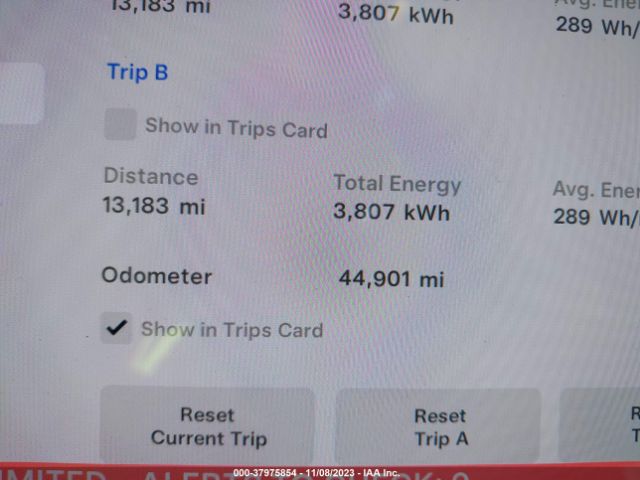The image size is (640, 480).
Task: Uncheck Show in Trips Card under Odometer
Action: tap(118, 329)
